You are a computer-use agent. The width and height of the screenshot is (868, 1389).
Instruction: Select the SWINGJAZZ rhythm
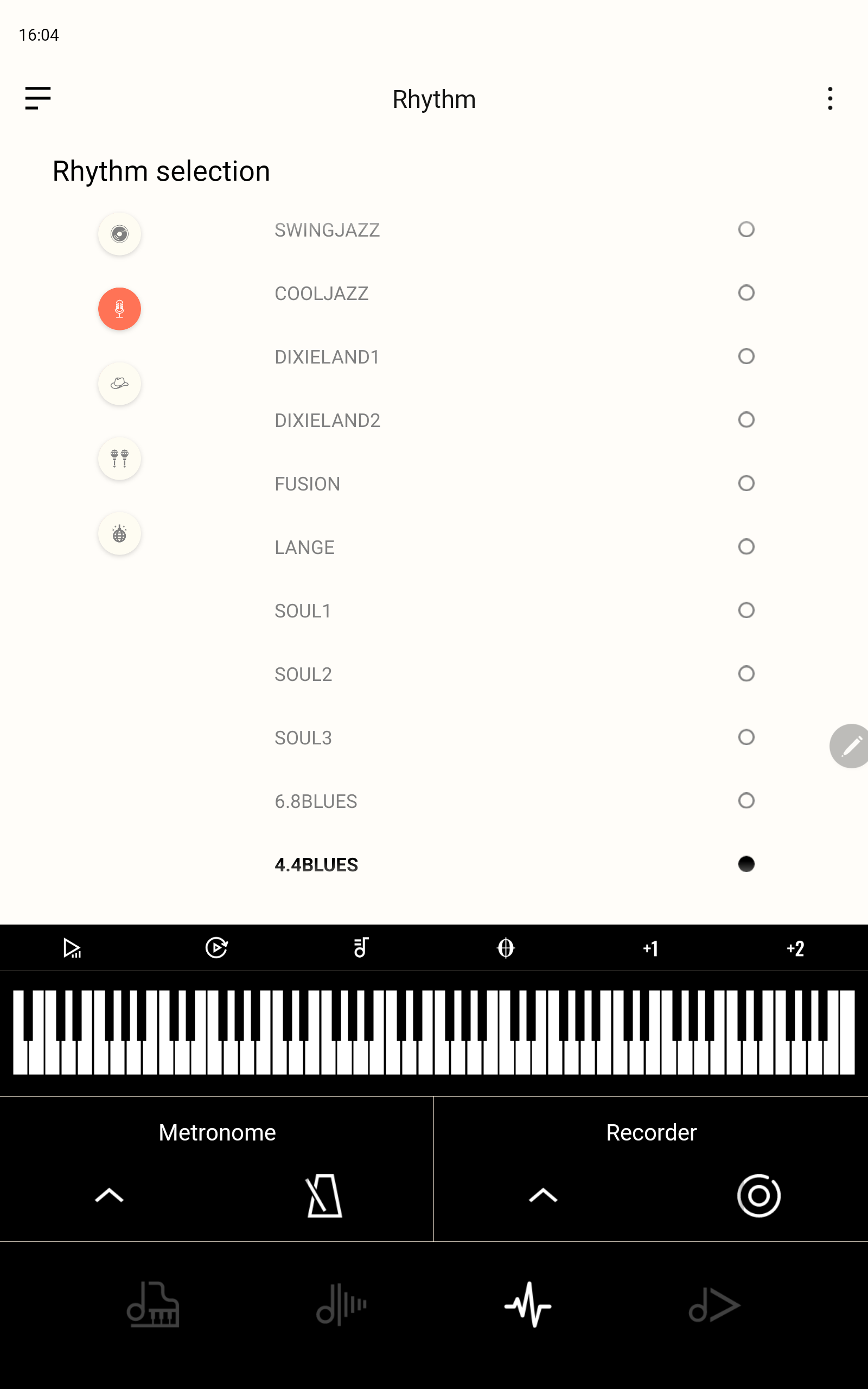[746, 230]
